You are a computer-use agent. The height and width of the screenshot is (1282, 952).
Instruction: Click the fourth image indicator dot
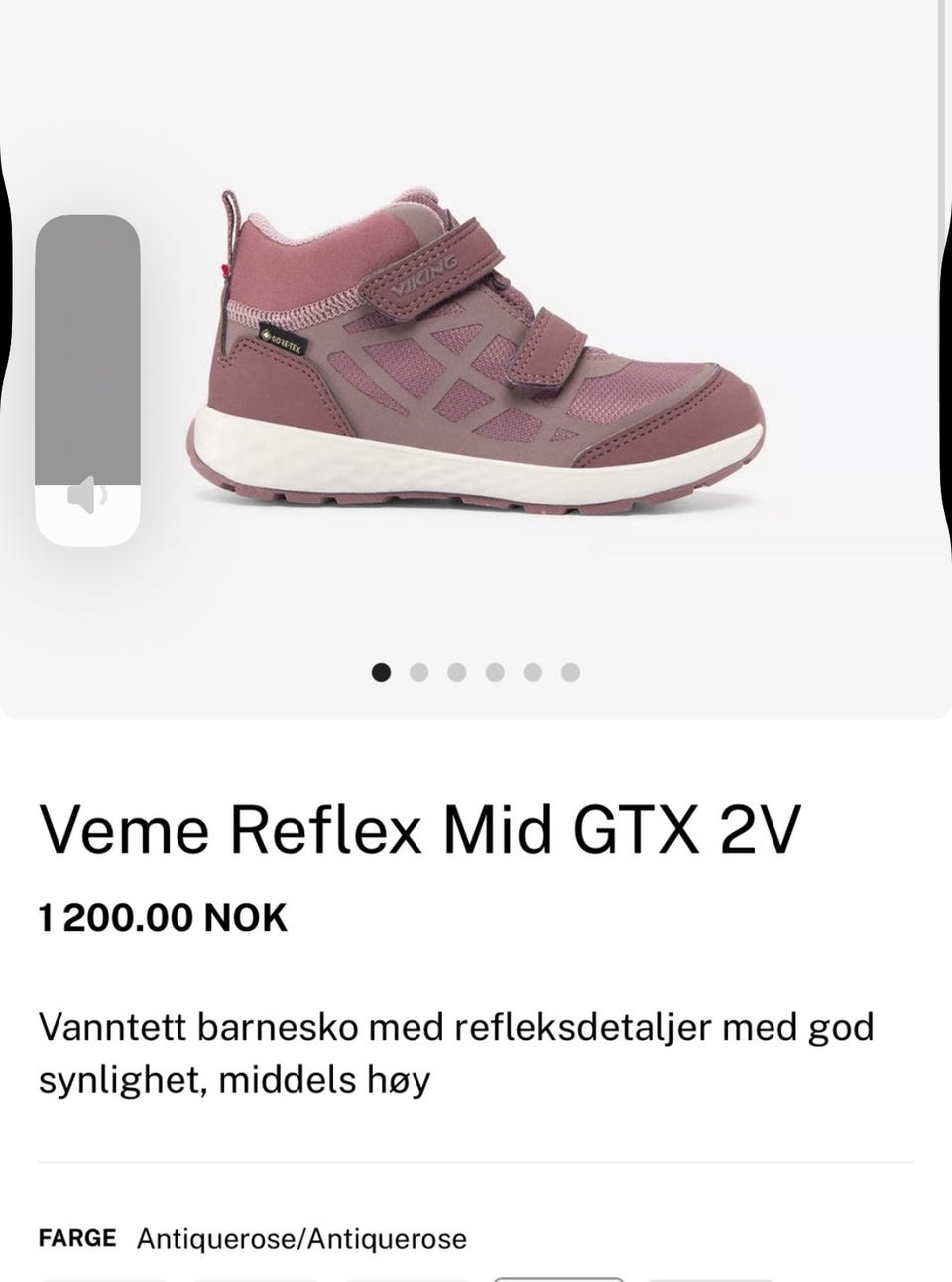tap(495, 671)
